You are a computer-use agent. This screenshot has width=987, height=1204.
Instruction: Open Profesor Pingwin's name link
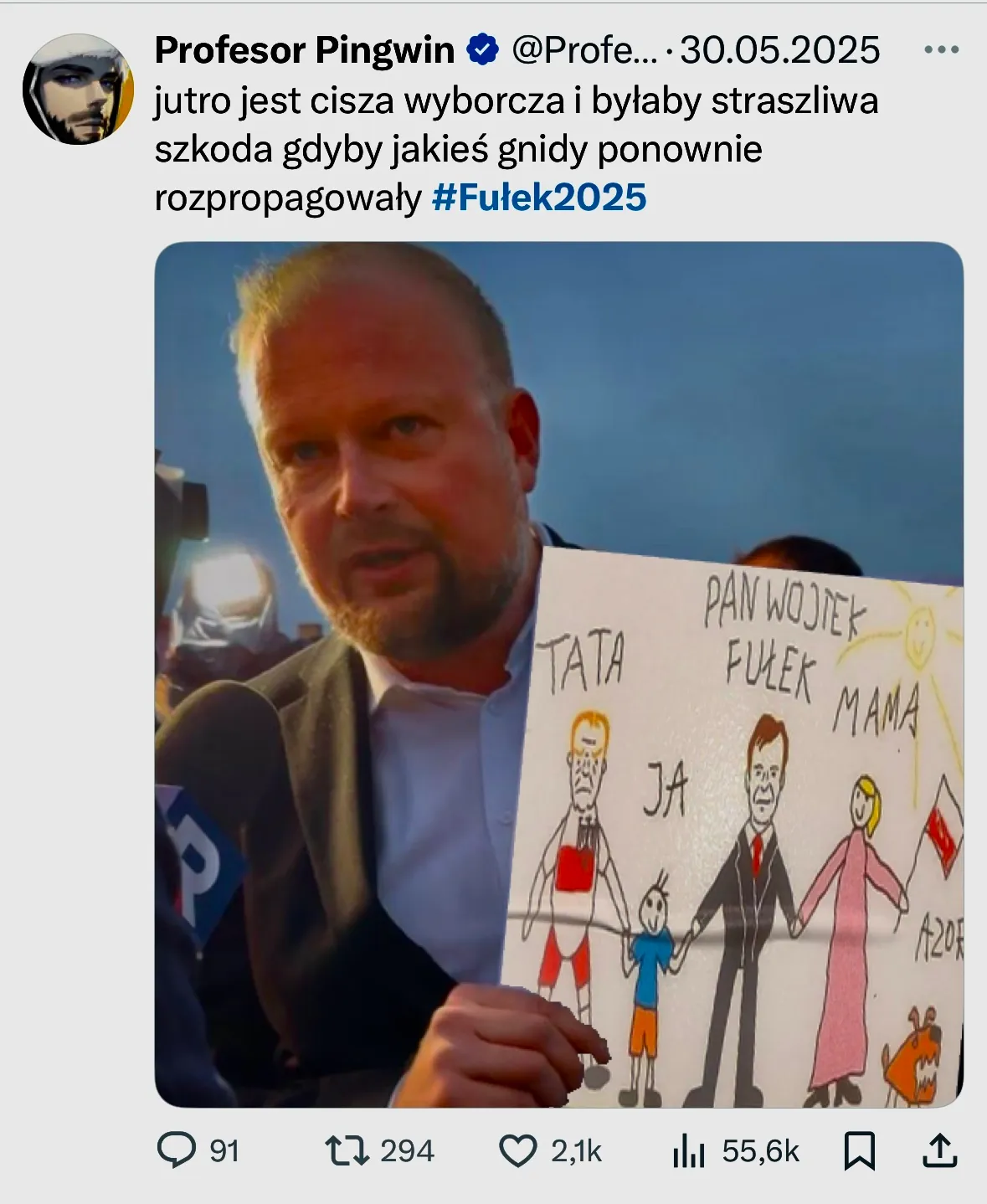tap(304, 50)
